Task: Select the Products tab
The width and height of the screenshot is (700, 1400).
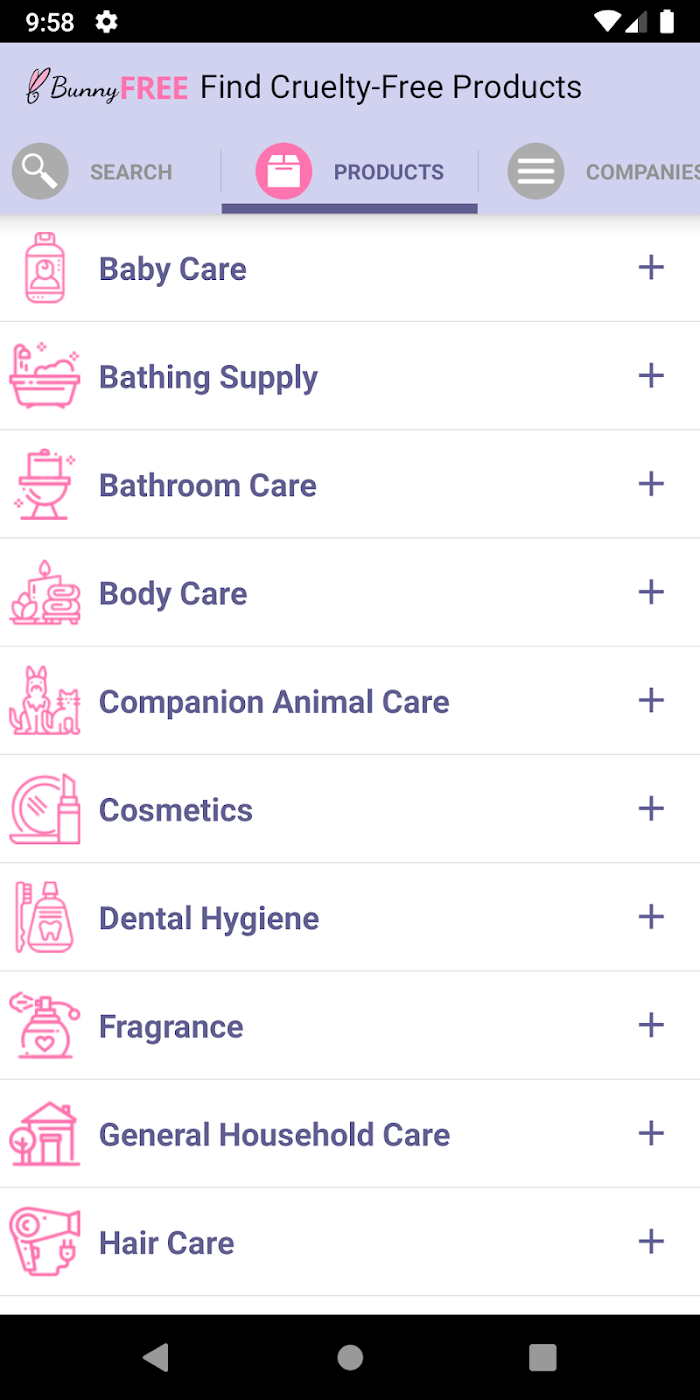Action: pyautogui.click(x=350, y=172)
